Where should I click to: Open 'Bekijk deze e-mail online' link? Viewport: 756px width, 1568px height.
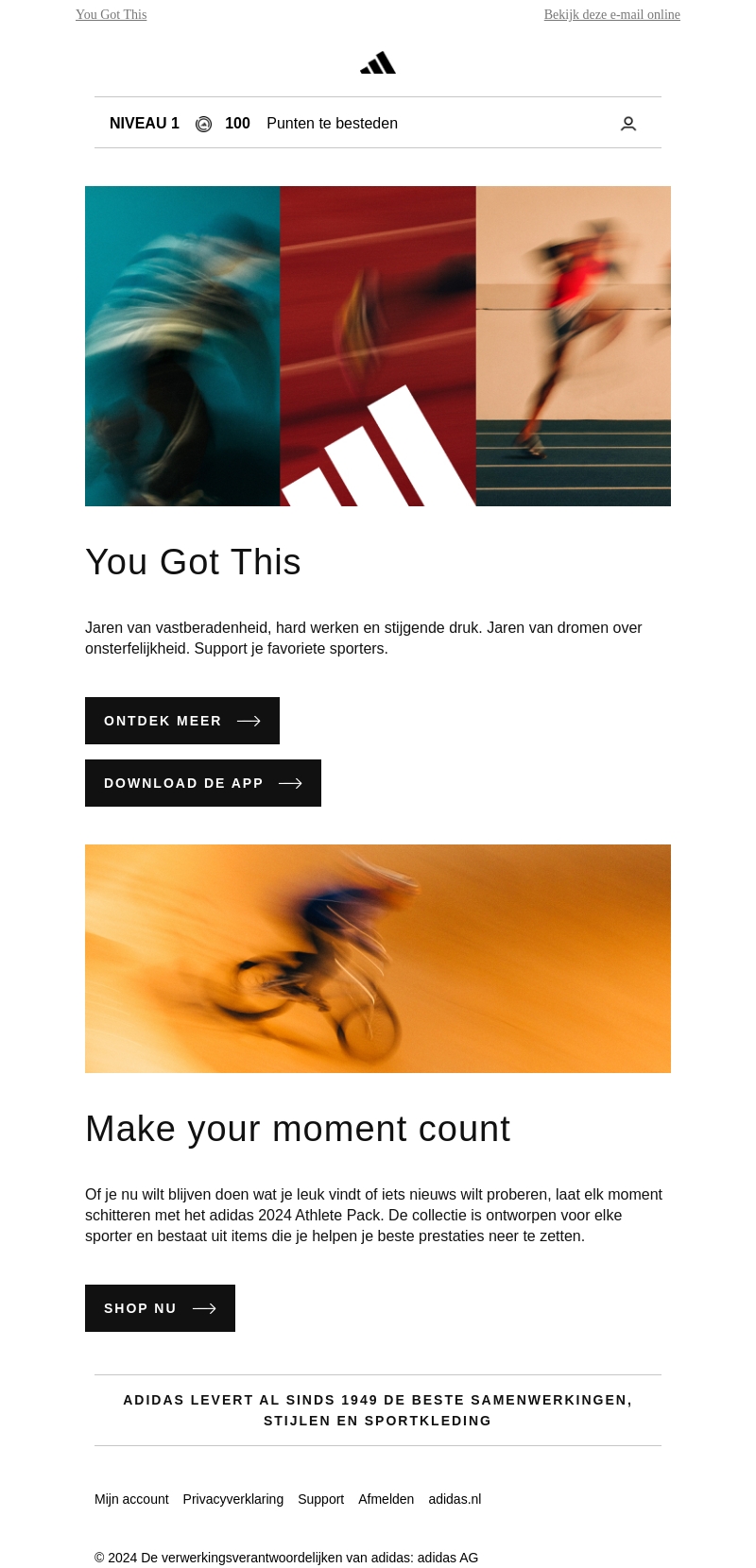611,15
